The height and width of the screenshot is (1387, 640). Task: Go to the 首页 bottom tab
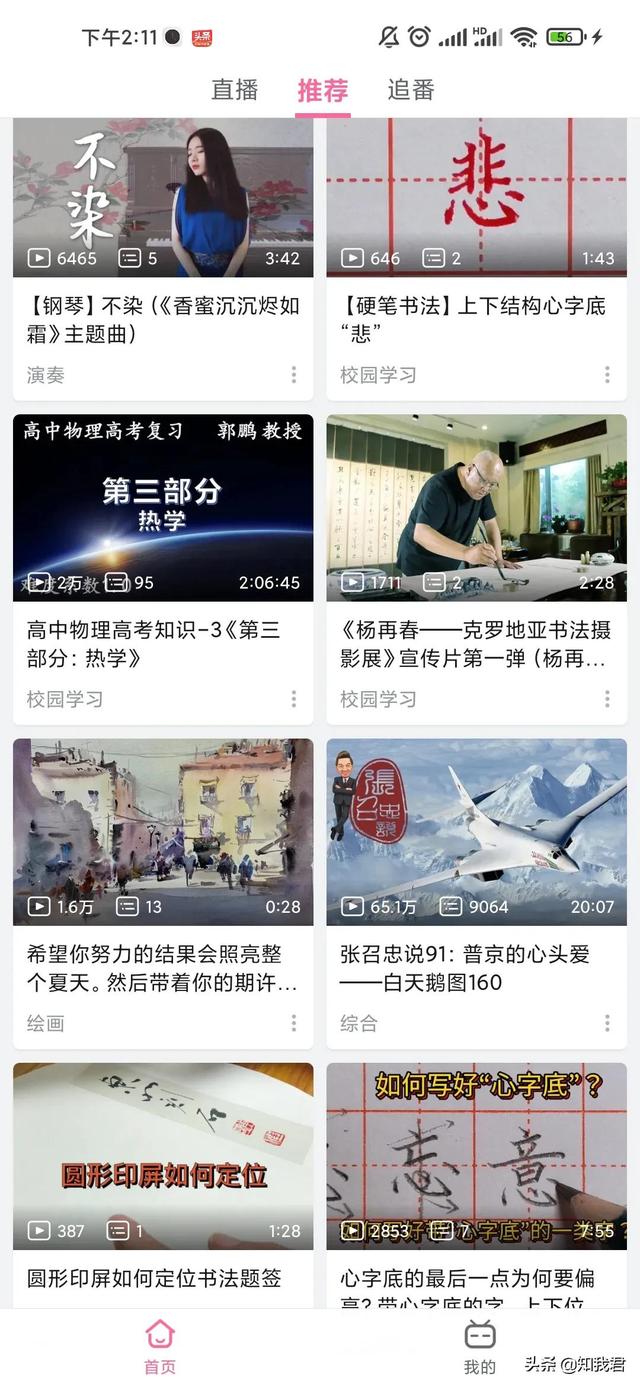[x=160, y=1346]
